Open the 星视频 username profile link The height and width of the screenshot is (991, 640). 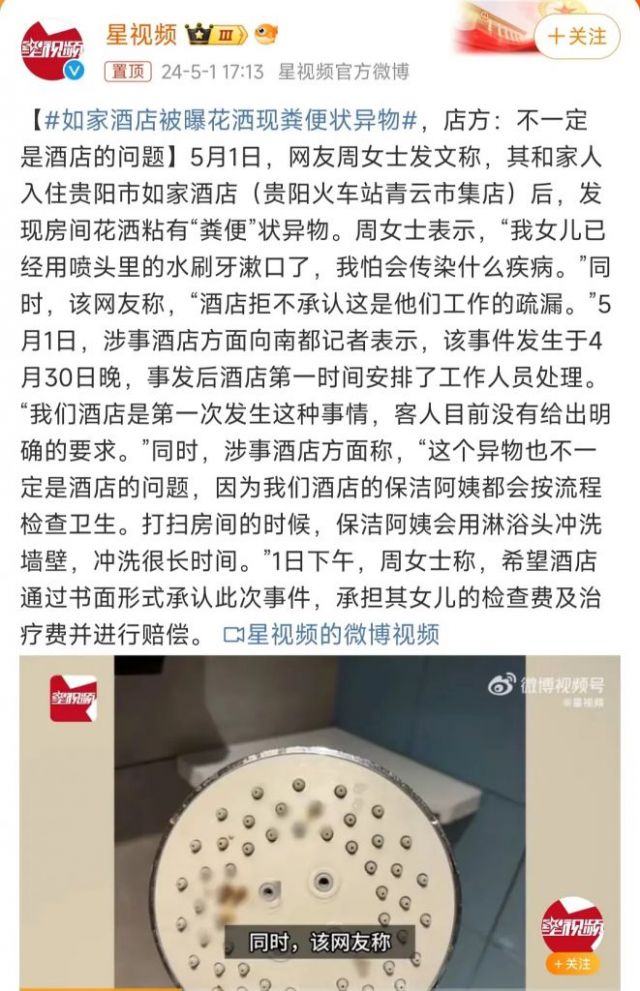pos(141,35)
